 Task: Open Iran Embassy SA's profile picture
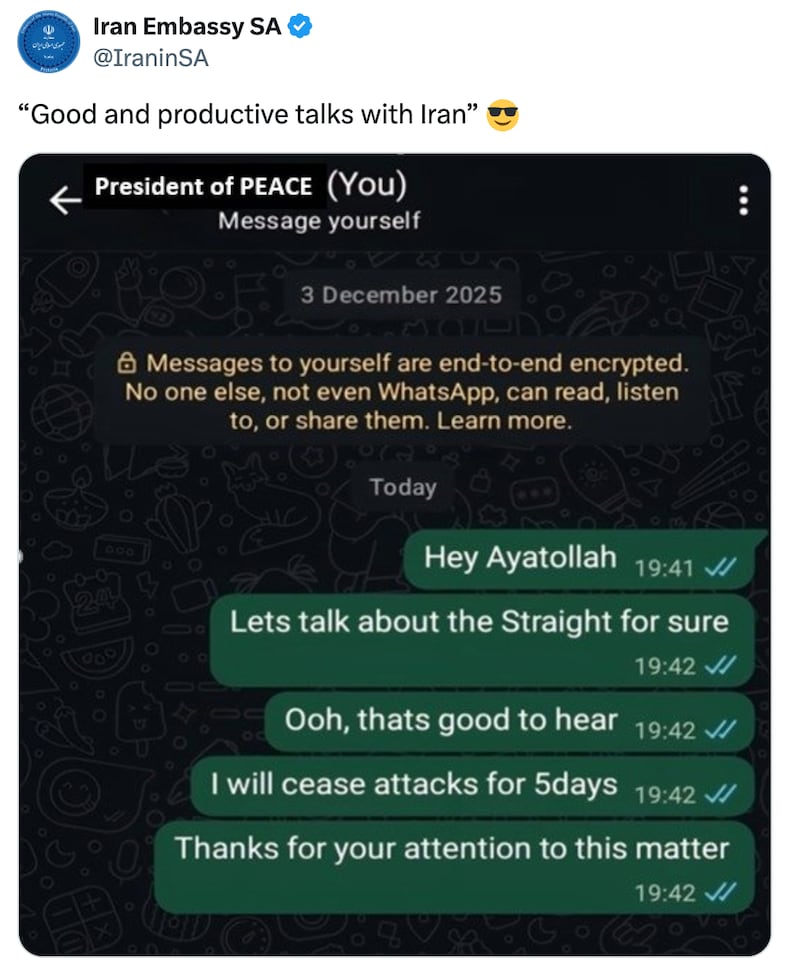click(49, 41)
